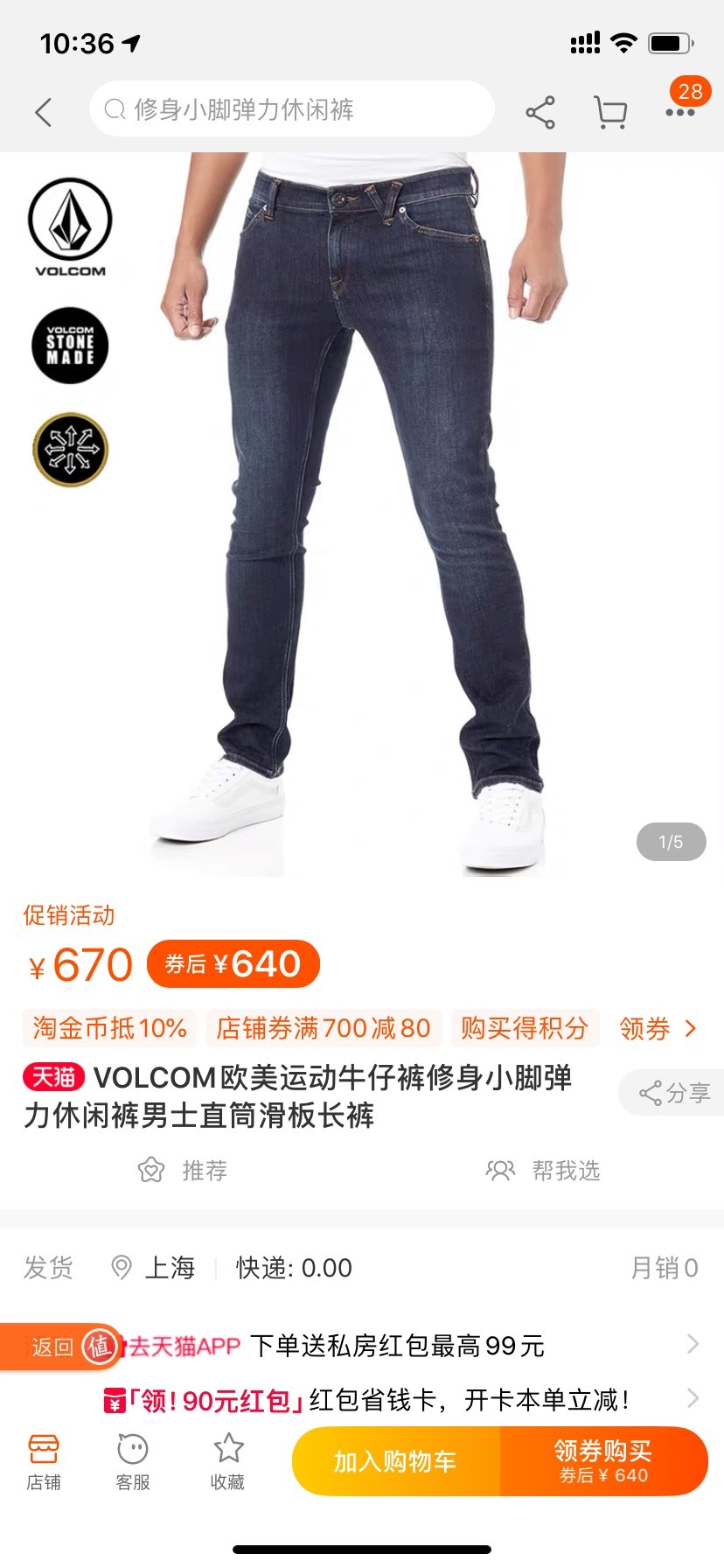Open the three-dot more menu

coord(680,112)
